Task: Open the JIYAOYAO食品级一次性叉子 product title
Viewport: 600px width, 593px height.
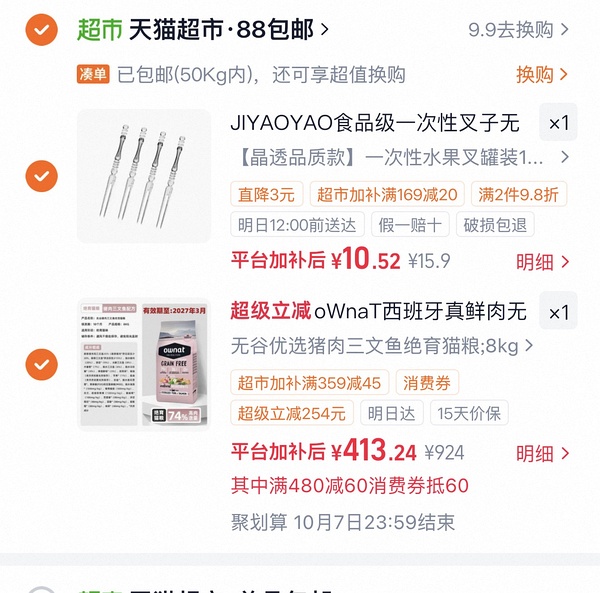Action: [x=375, y=123]
